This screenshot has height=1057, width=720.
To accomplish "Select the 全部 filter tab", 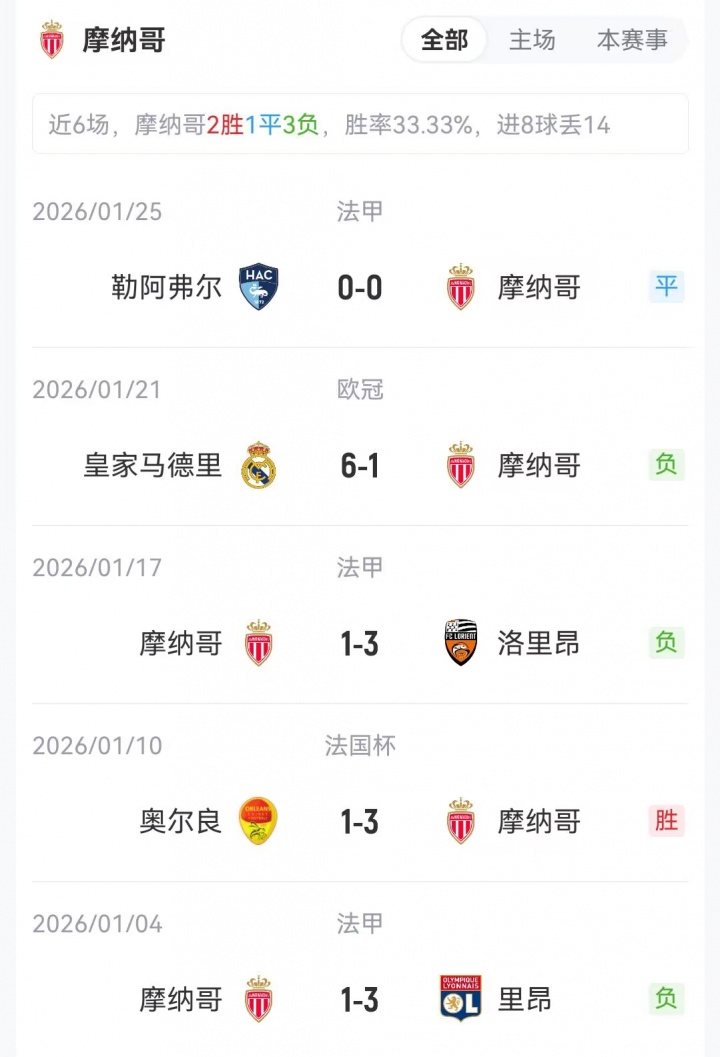I will point(444,40).
